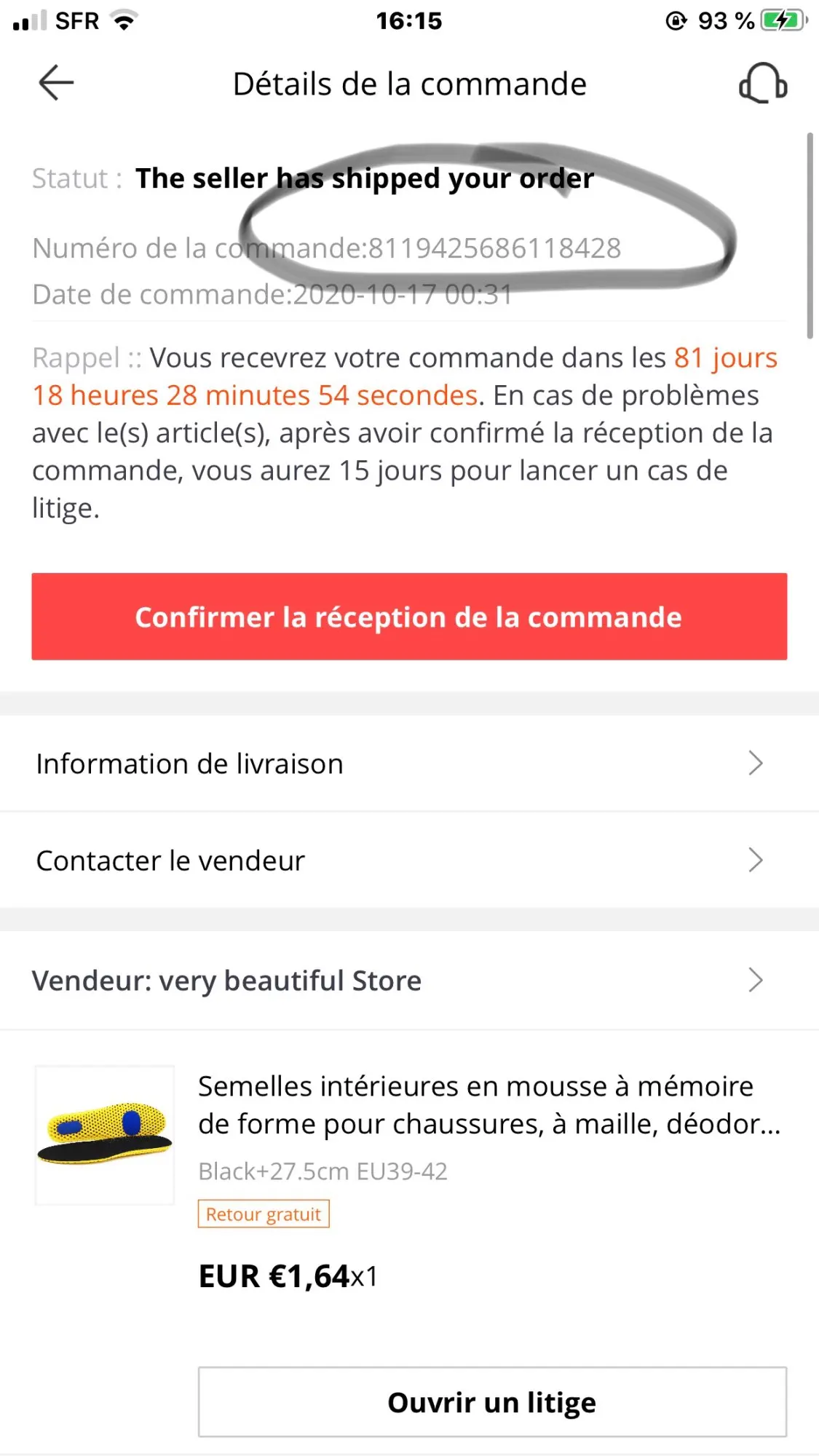Tap Ouvrir un litige button
Screen dimensions: 819x1456
(x=492, y=1402)
